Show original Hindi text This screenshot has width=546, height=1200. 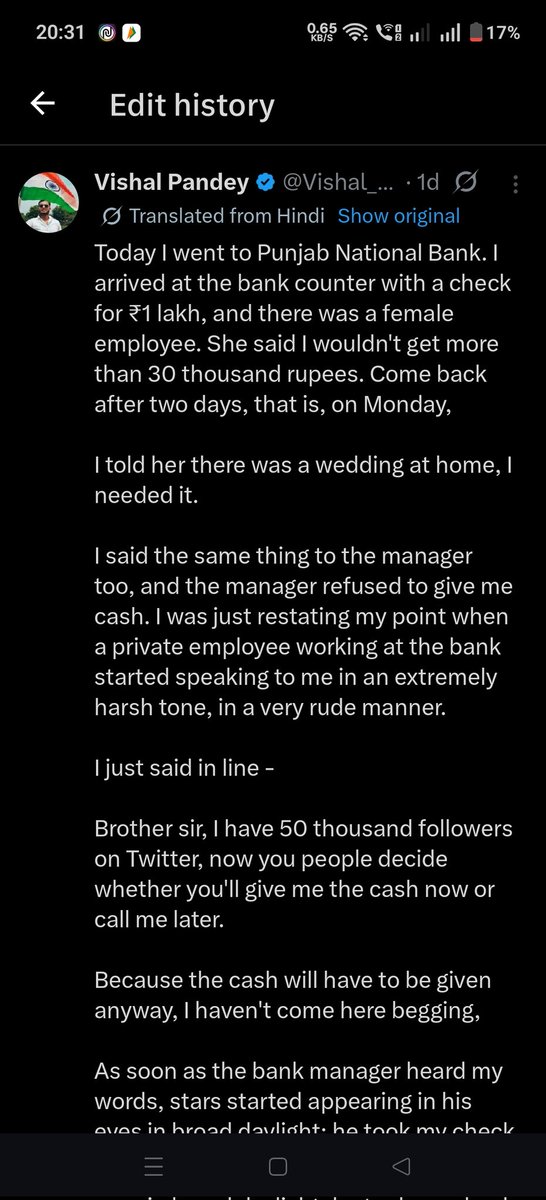point(398,216)
